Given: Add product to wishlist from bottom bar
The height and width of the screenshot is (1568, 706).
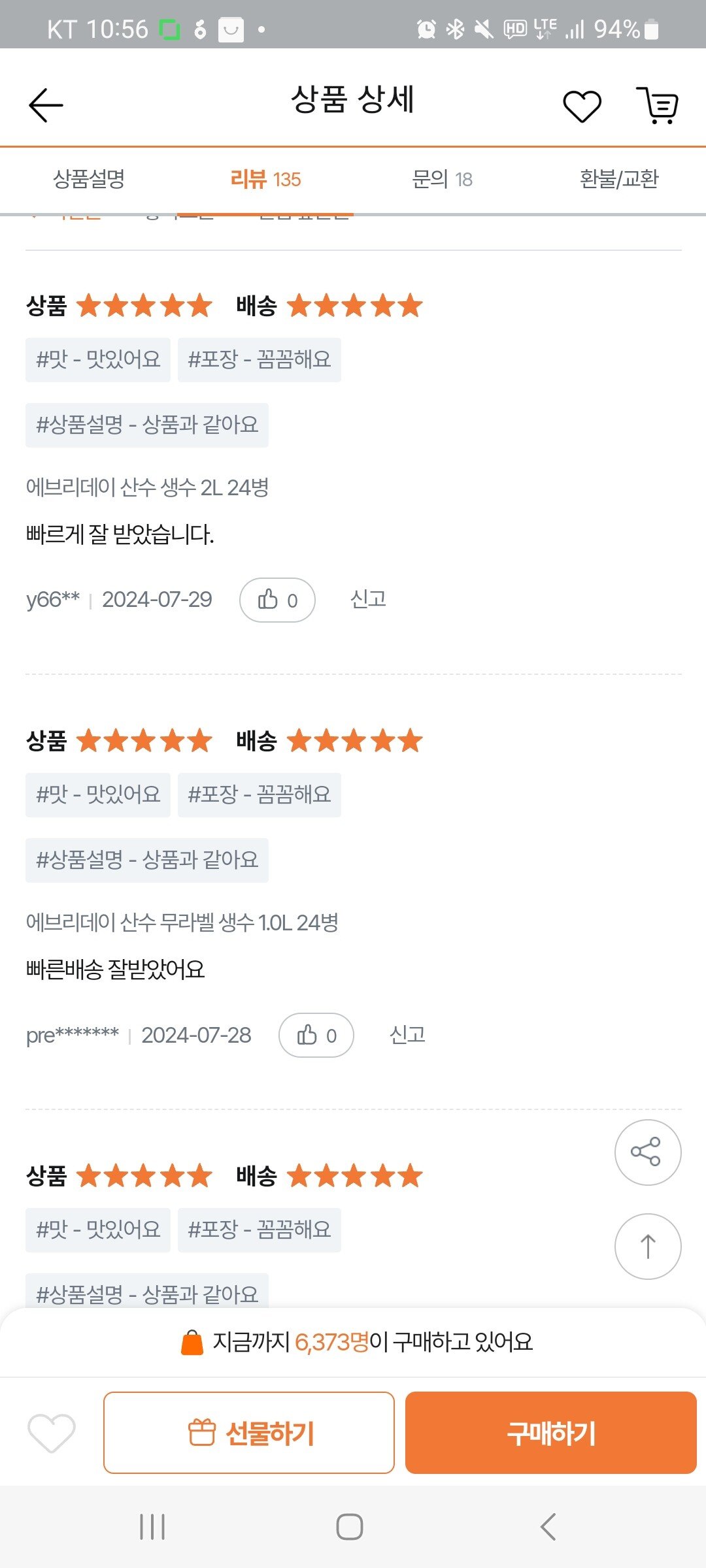Looking at the screenshot, I should 51,1432.
